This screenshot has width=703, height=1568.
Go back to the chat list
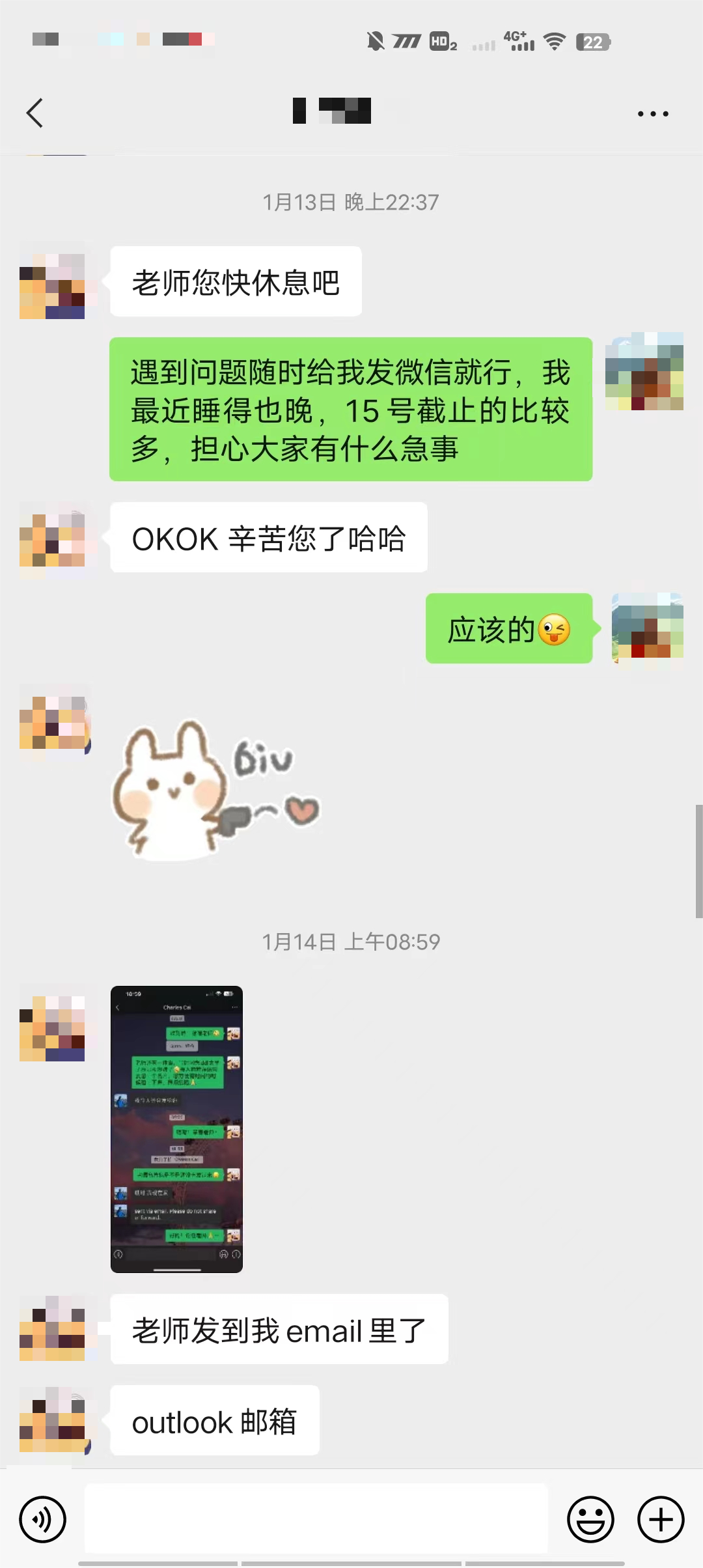click(x=35, y=113)
